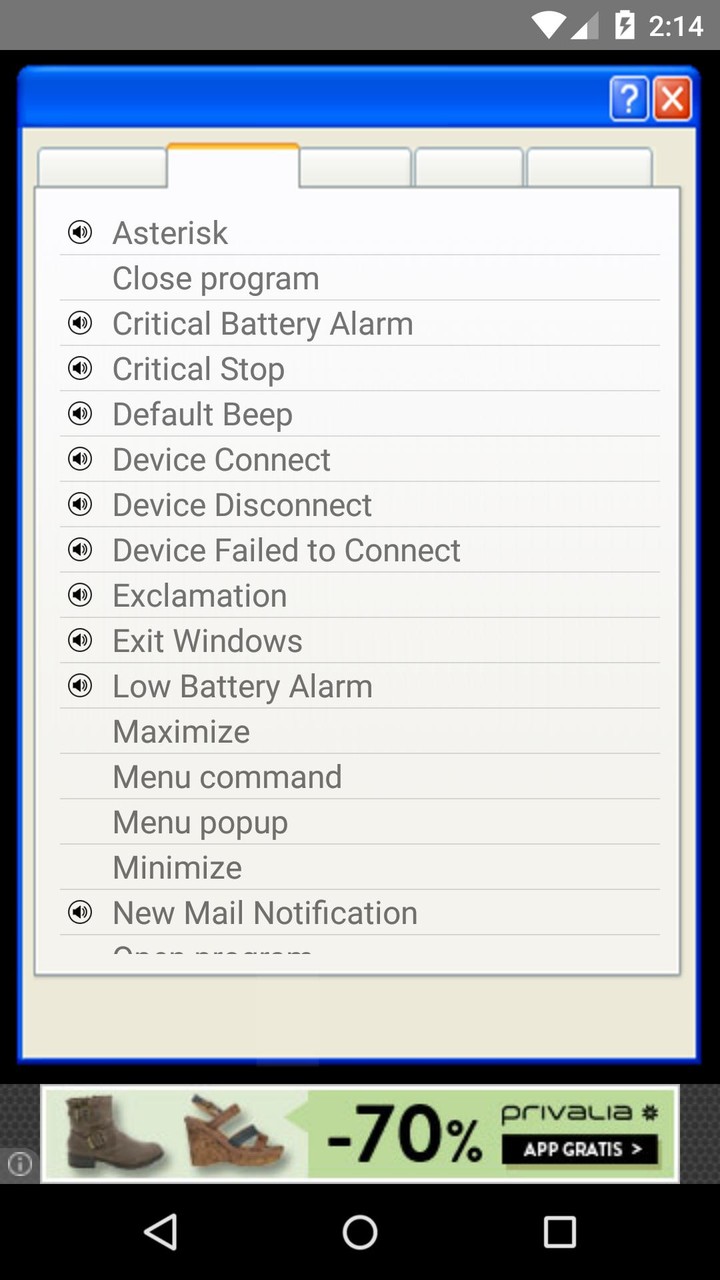Screen dimensions: 720x1280
Task: Play the Device Connect sound
Action: pyautogui.click(x=81, y=459)
